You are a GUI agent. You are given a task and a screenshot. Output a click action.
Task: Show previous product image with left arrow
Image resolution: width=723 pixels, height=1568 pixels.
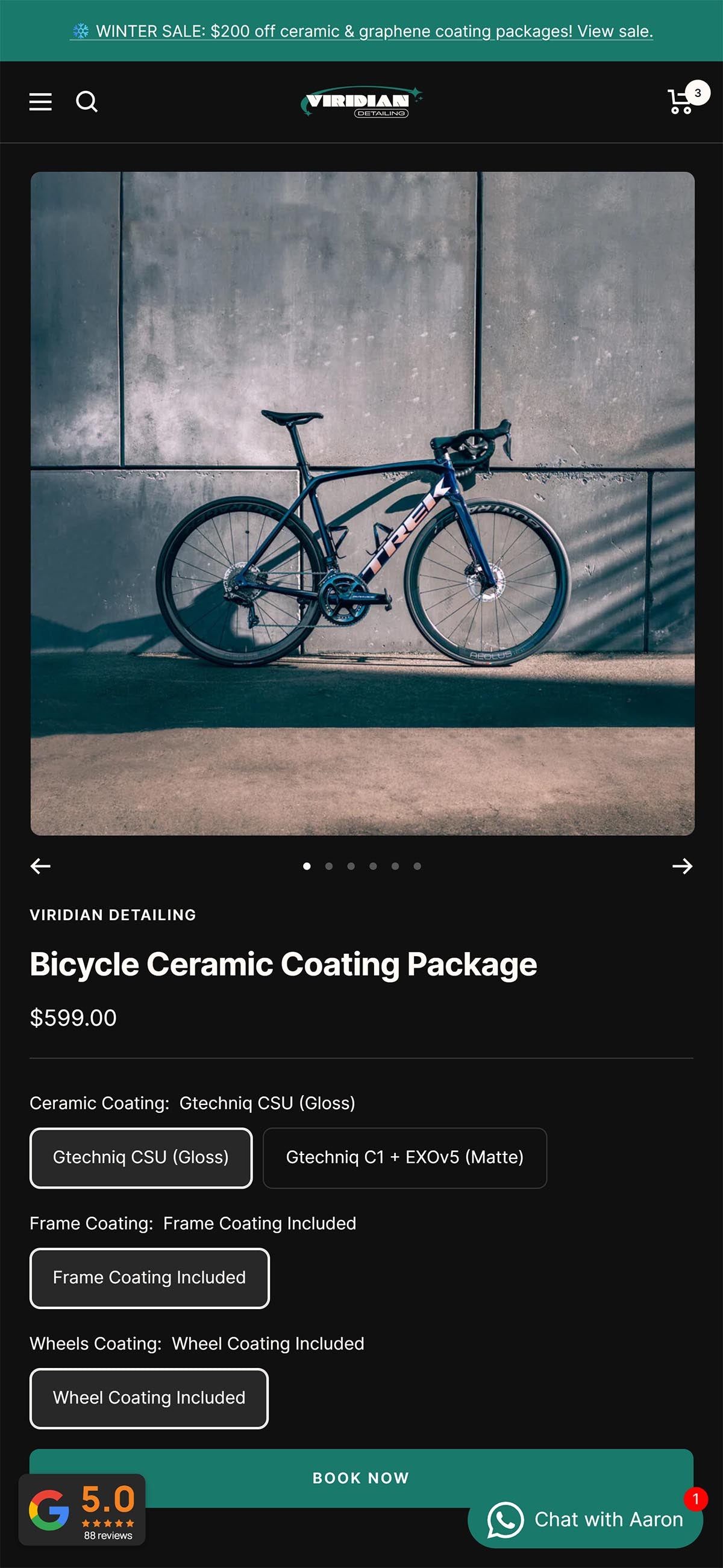tap(40, 866)
